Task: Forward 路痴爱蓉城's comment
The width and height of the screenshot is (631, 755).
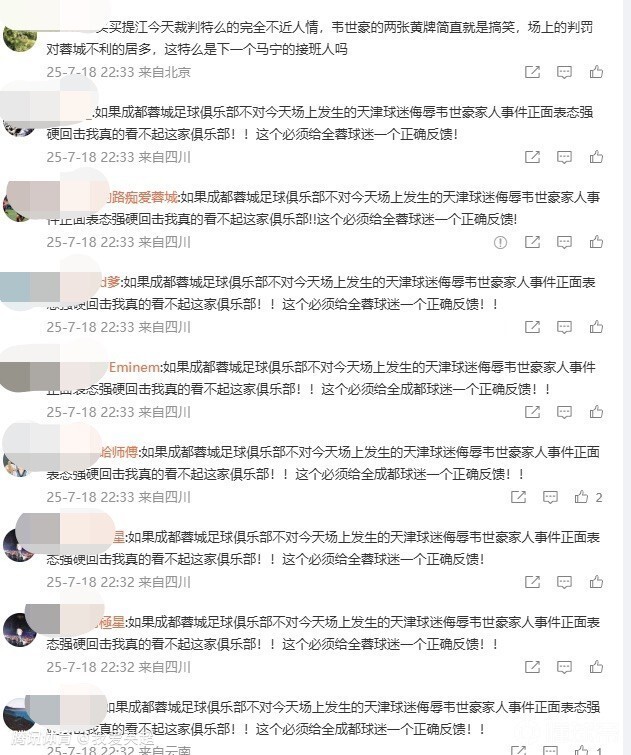Action: [x=533, y=242]
